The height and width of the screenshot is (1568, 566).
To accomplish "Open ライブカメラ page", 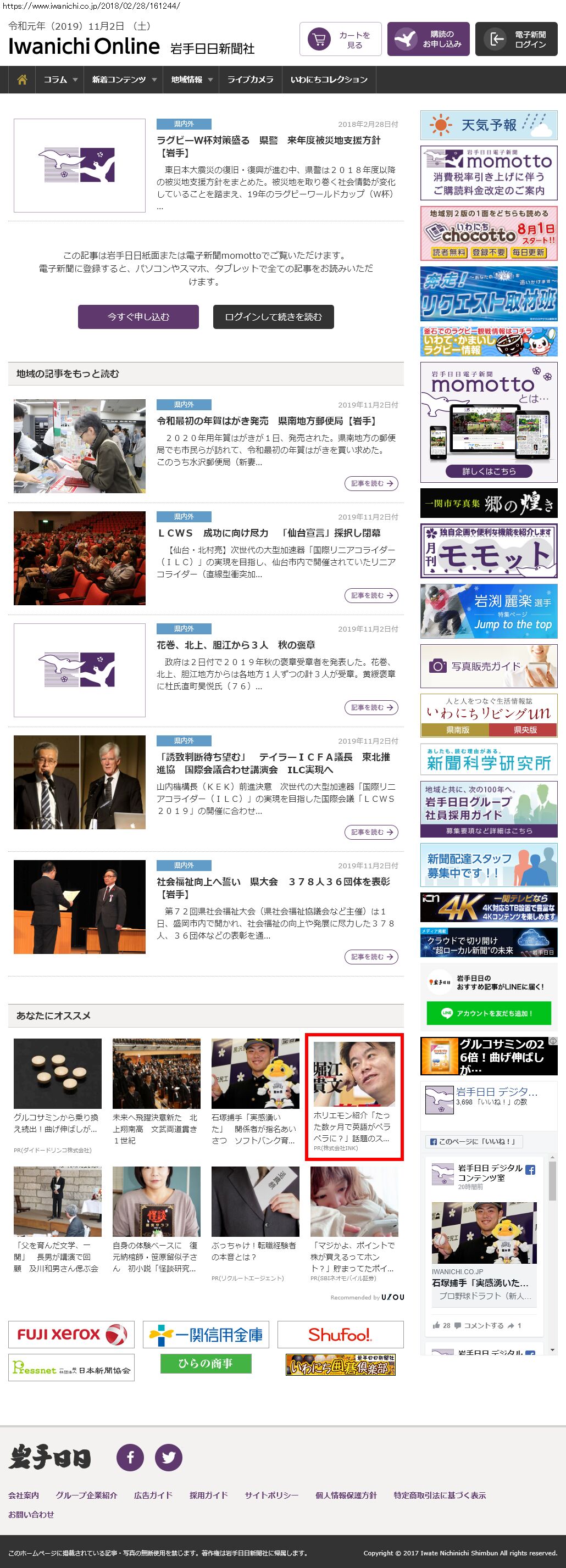I will (250, 80).
